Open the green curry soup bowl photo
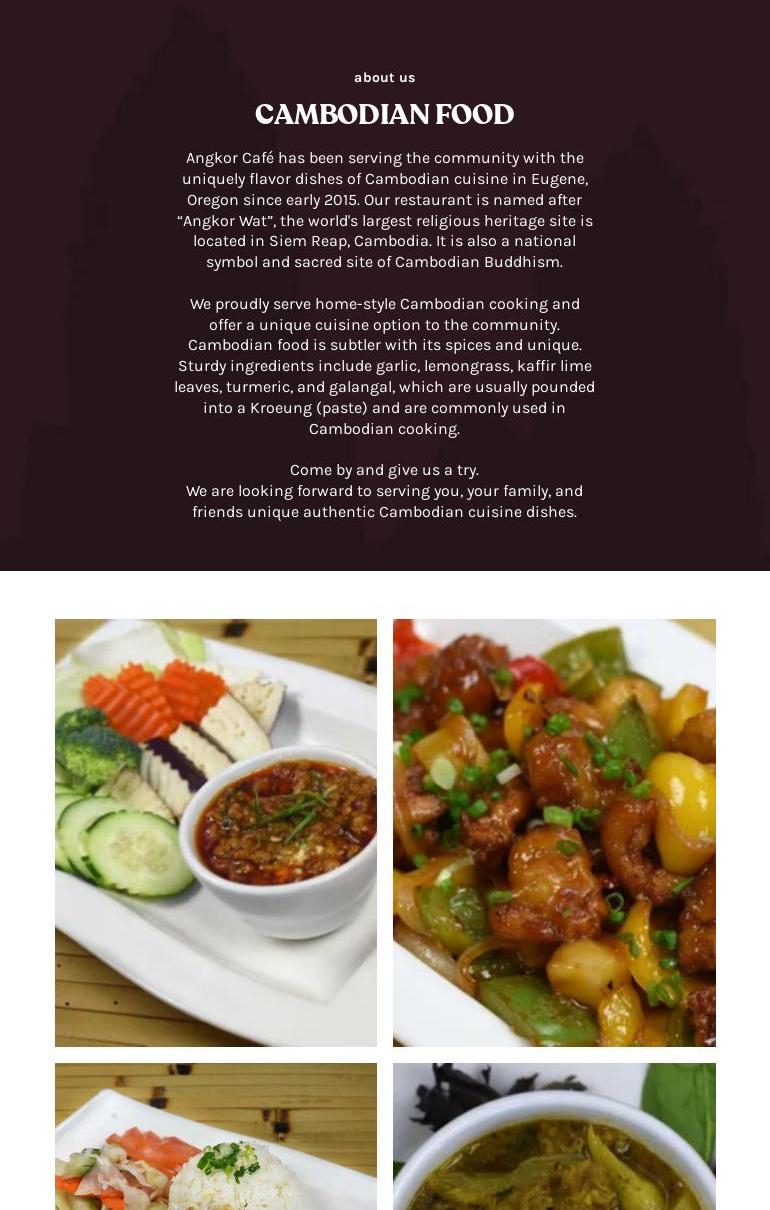770x1210 pixels. (x=554, y=1137)
